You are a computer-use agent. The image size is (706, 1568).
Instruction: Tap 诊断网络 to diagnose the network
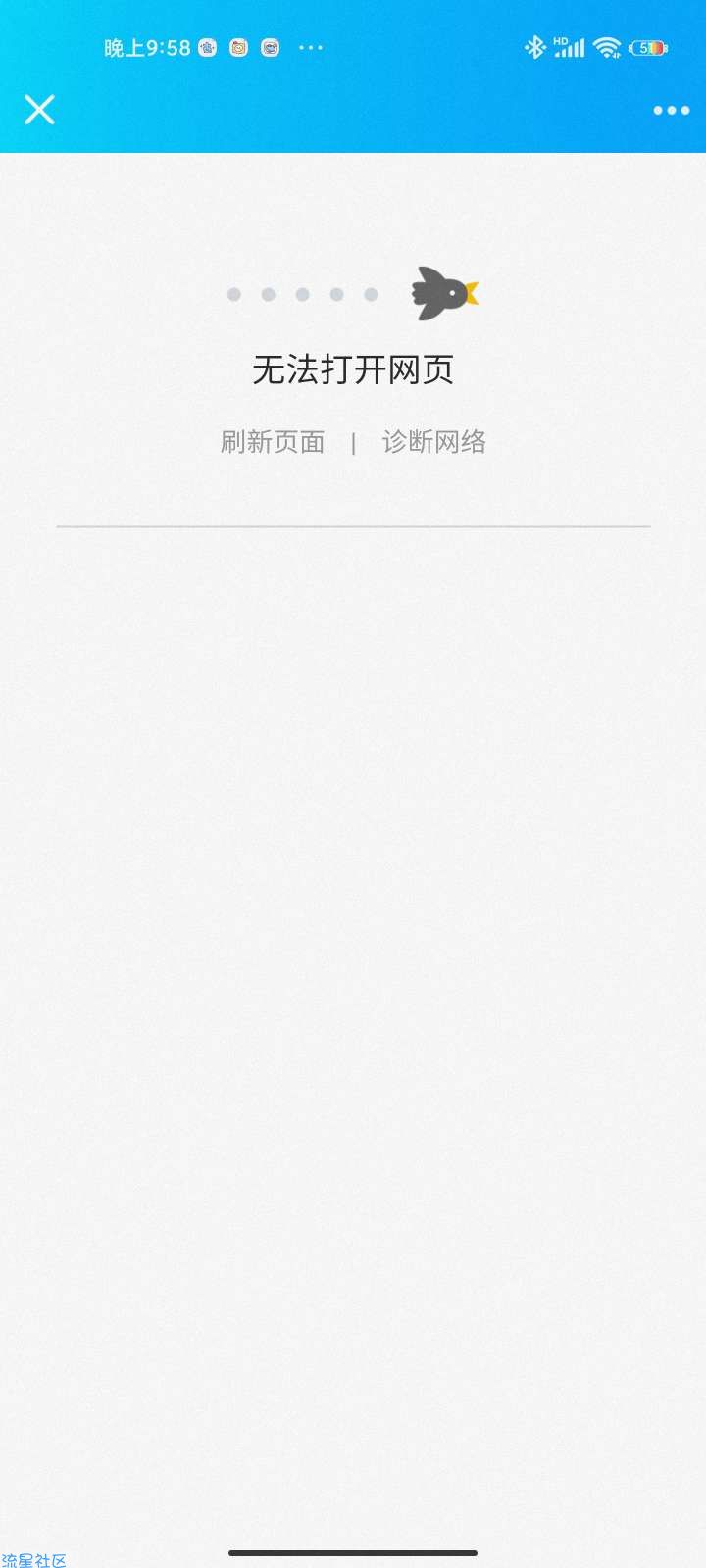point(433,442)
